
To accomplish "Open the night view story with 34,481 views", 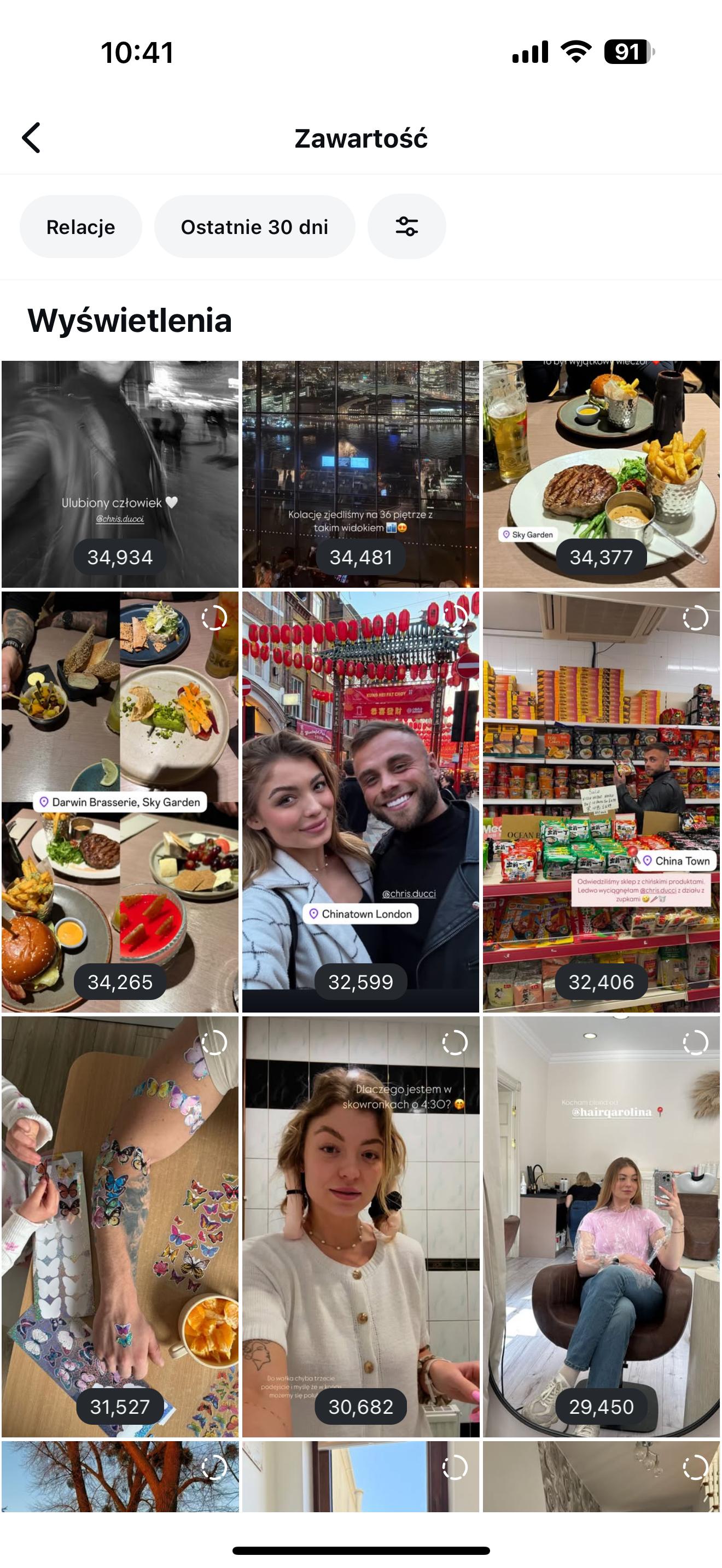I will (x=360, y=473).
